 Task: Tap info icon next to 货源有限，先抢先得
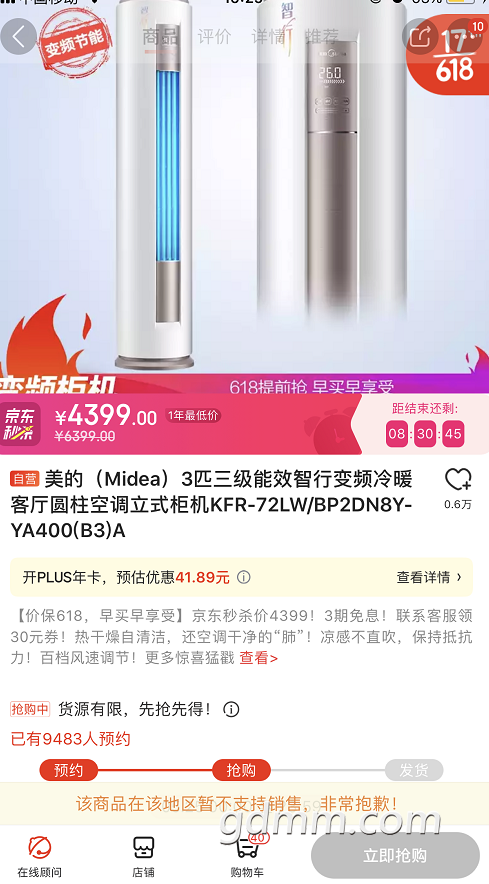pos(231,709)
